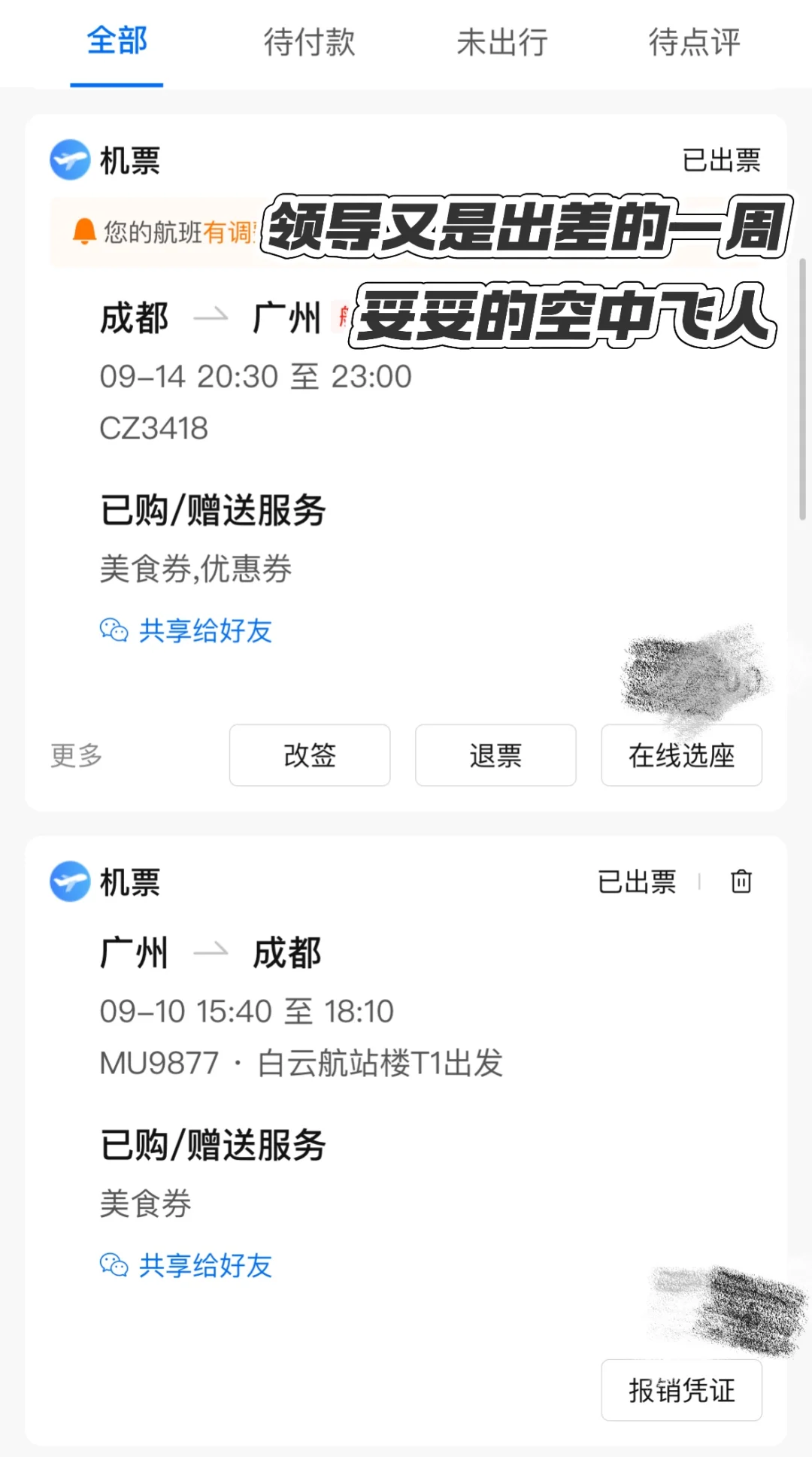Image resolution: width=812 pixels, height=1457 pixels.
Task: Open the 成都 to 广州 CZ3418 order card
Action: coord(406,463)
